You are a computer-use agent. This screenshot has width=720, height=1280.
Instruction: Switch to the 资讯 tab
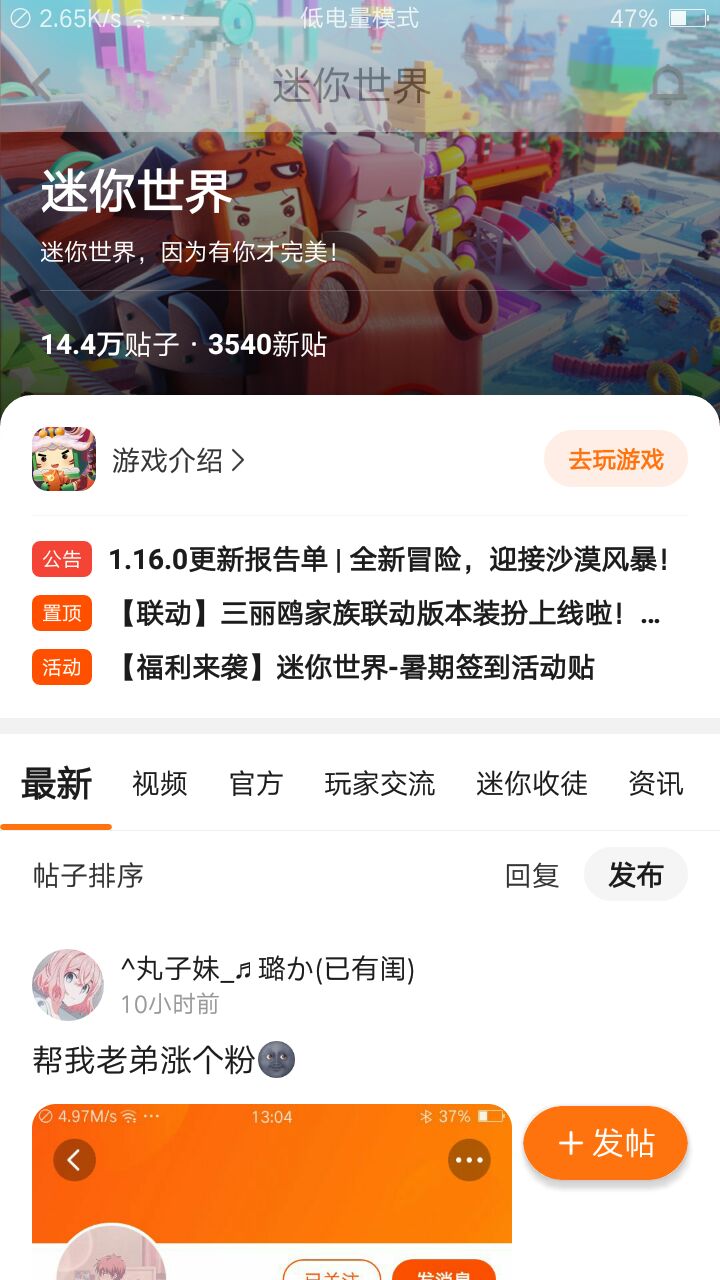pyautogui.click(x=656, y=784)
